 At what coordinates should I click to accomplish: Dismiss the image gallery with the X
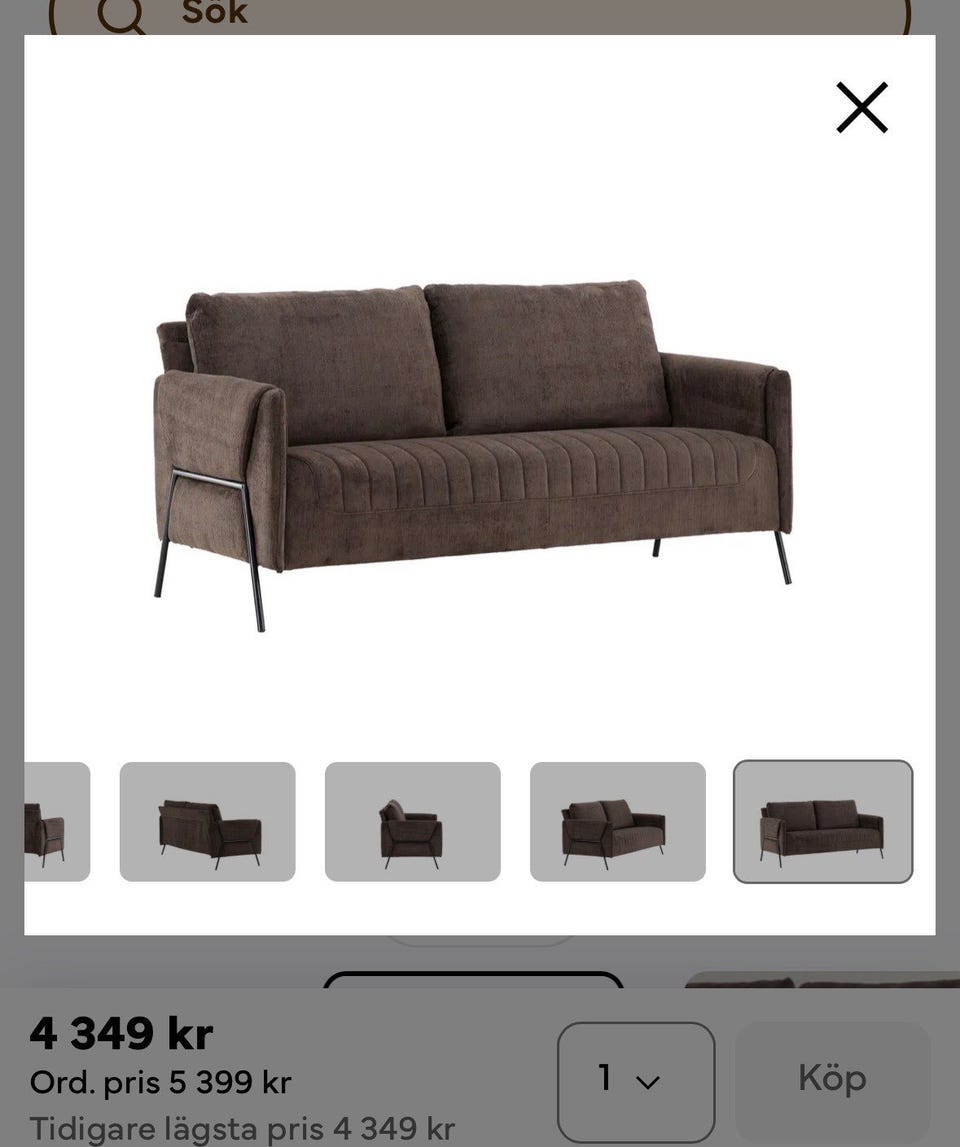(x=862, y=107)
